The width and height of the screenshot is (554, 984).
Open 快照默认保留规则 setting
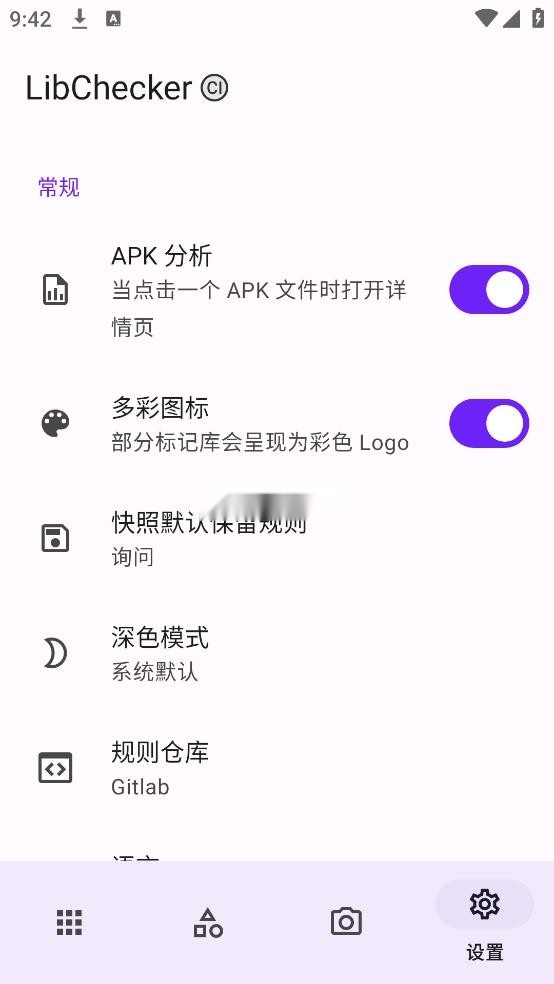click(x=277, y=539)
